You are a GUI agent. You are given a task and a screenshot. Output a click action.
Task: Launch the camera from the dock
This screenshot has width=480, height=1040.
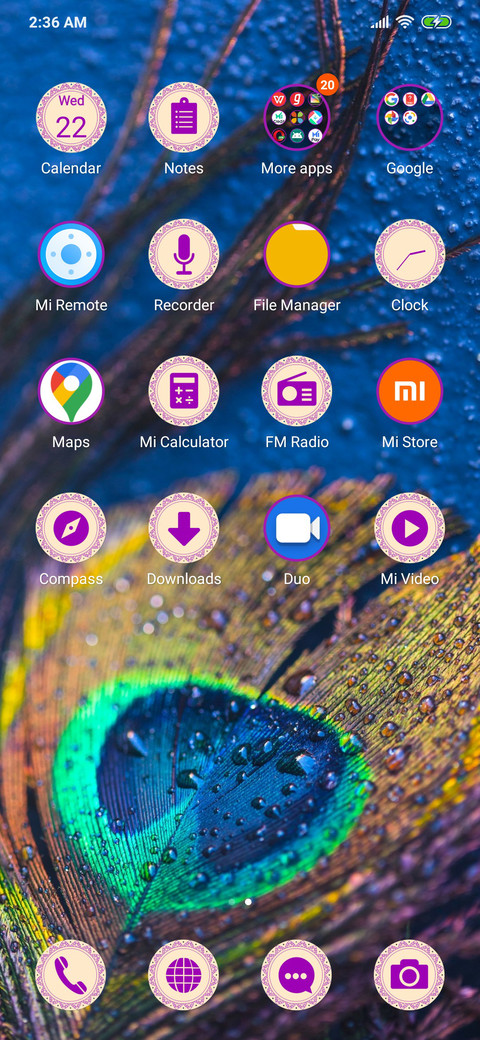[x=410, y=975]
